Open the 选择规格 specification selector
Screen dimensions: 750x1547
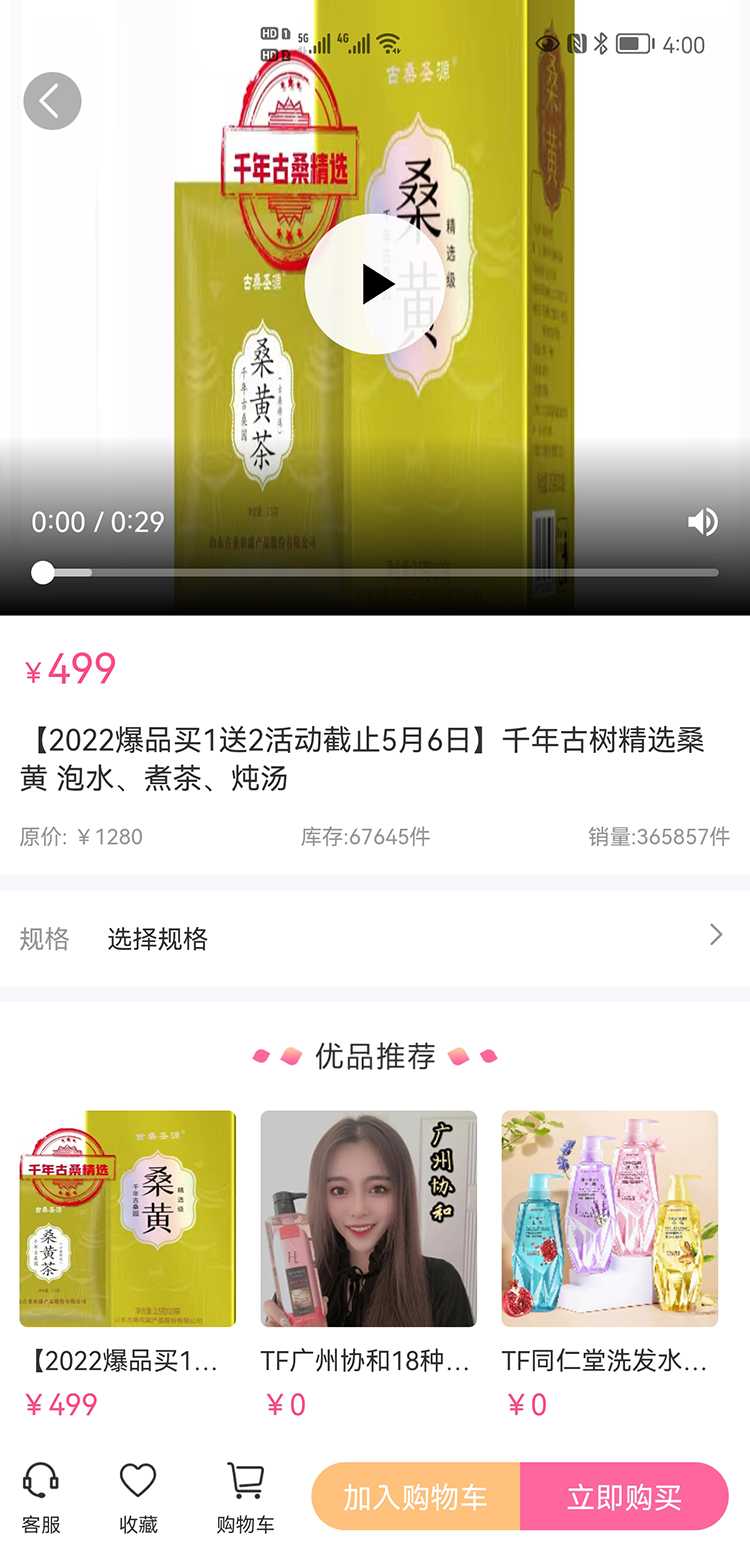[375, 938]
